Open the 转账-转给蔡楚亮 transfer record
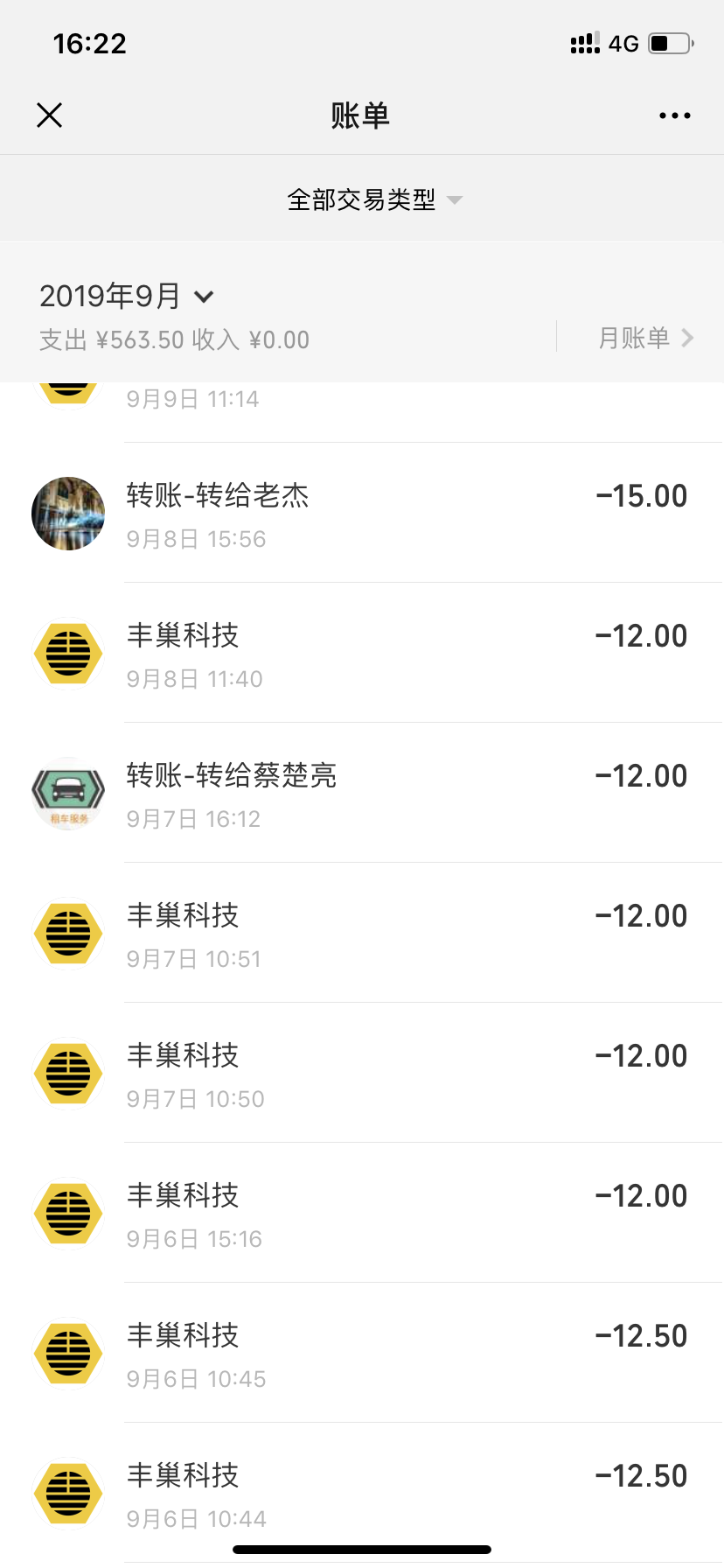This screenshot has width=724, height=1568. (x=362, y=794)
